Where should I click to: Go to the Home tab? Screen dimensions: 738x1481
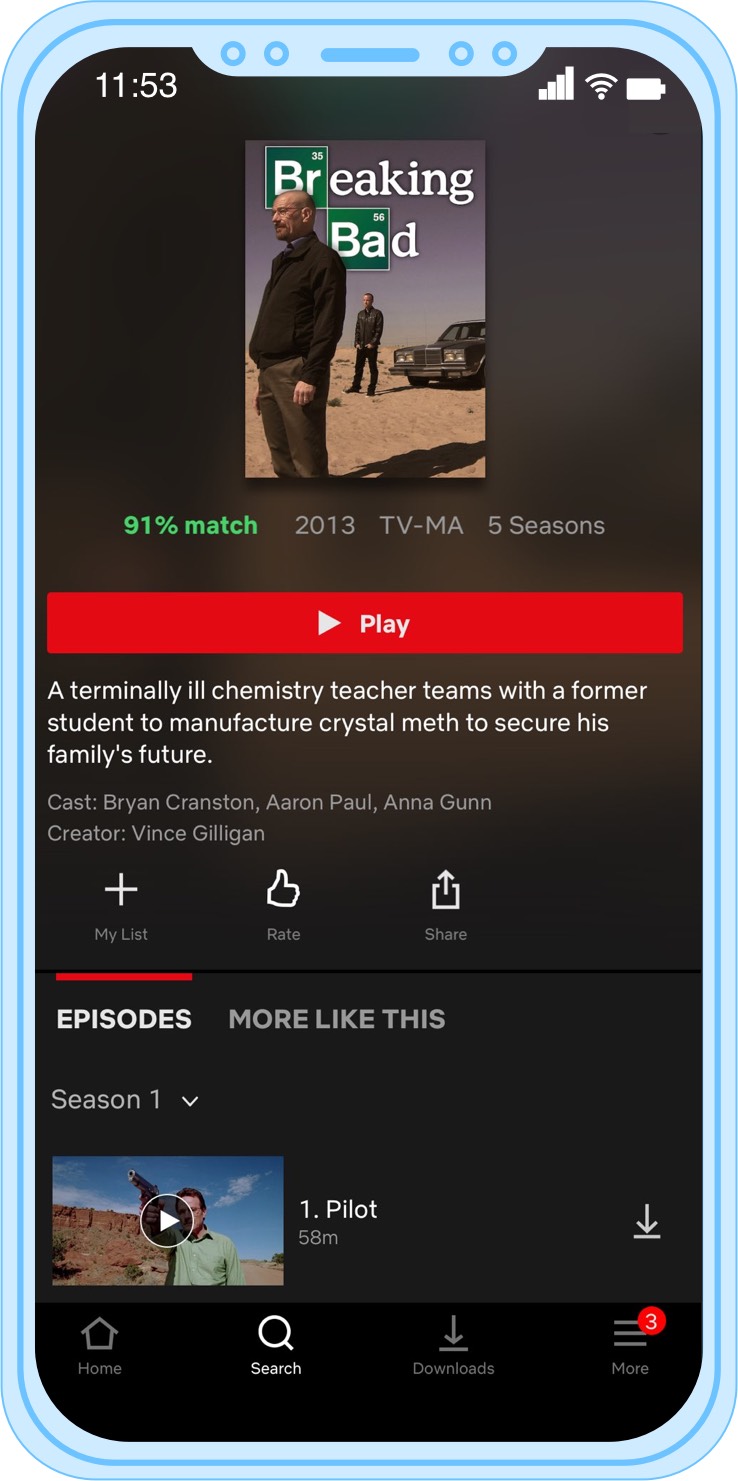(x=99, y=1345)
